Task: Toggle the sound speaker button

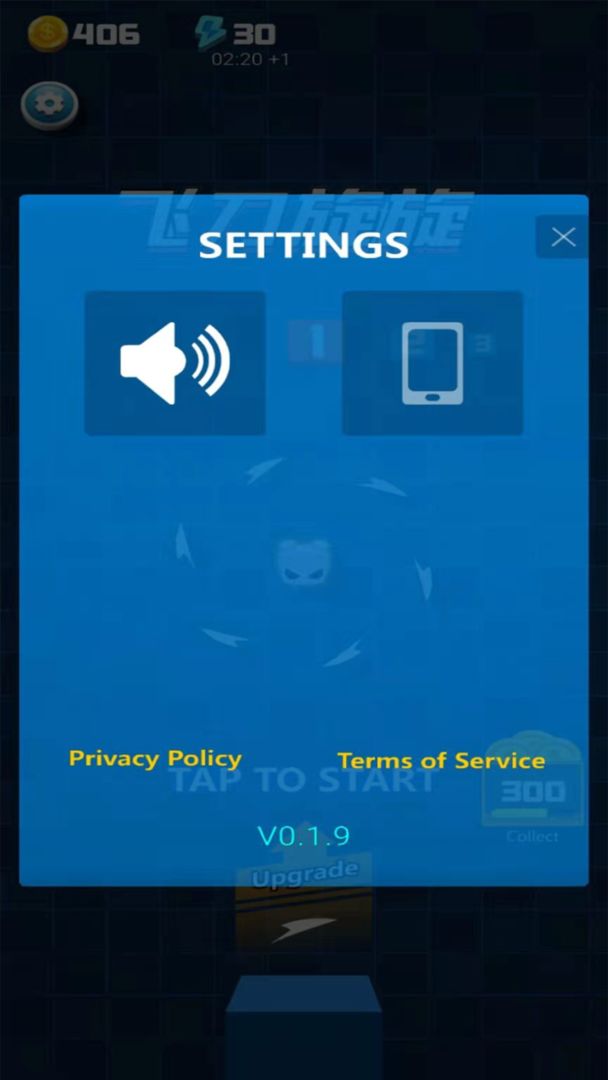Action: 175,363
